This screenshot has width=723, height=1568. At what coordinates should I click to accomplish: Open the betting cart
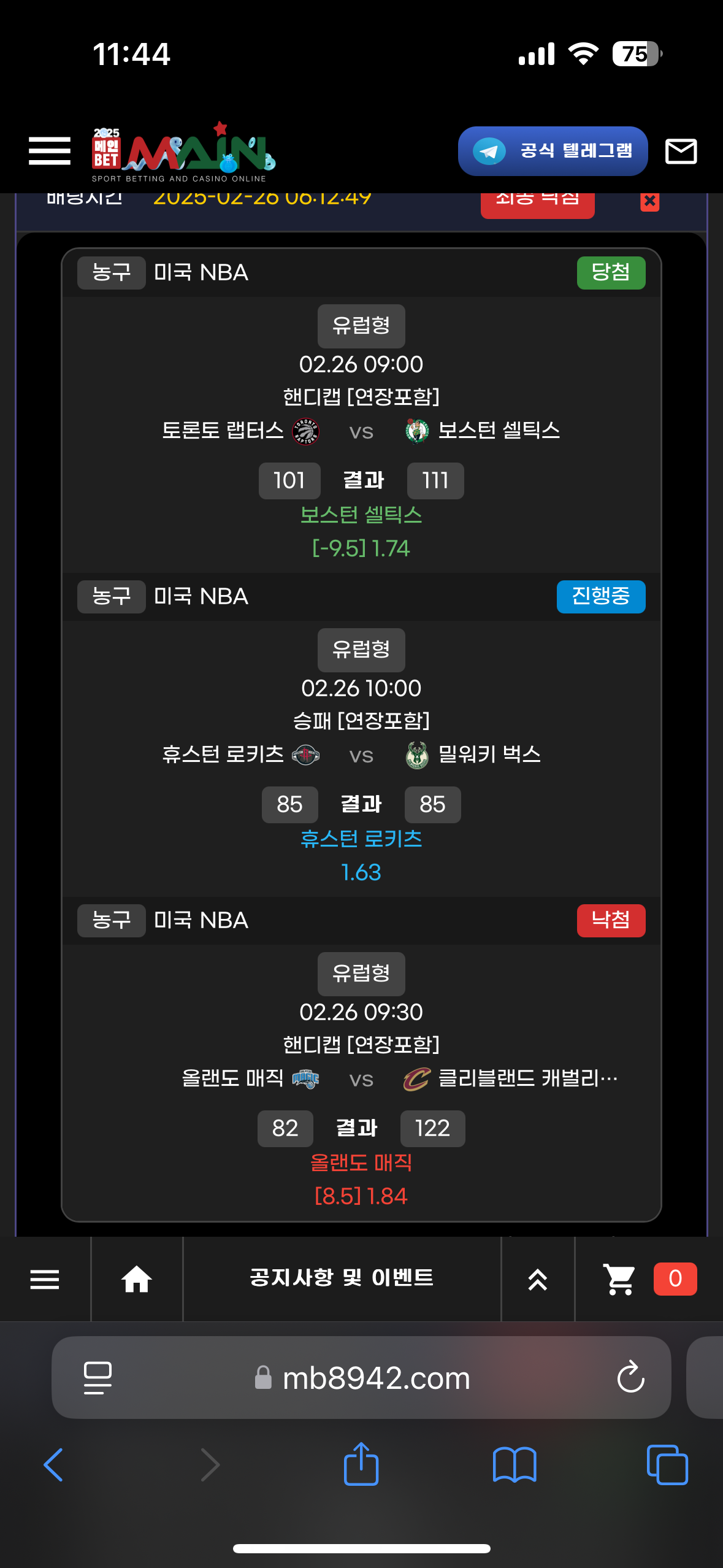coord(619,1279)
